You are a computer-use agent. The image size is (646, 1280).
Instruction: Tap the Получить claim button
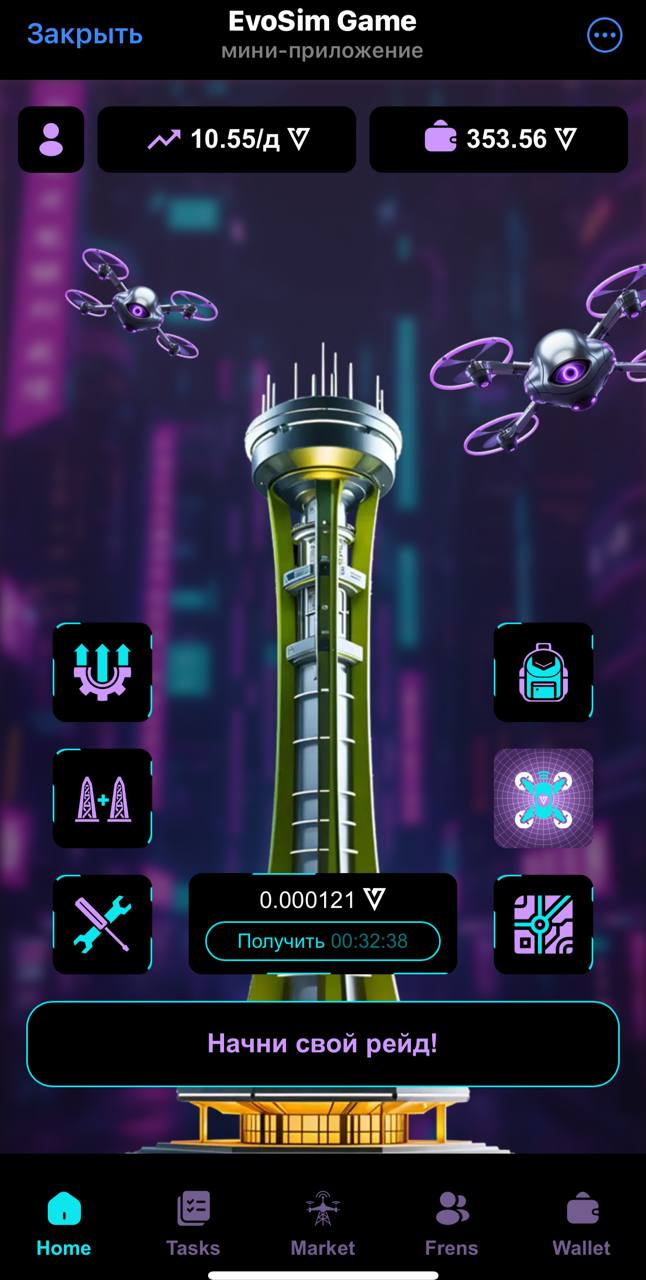pyautogui.click(x=322, y=941)
